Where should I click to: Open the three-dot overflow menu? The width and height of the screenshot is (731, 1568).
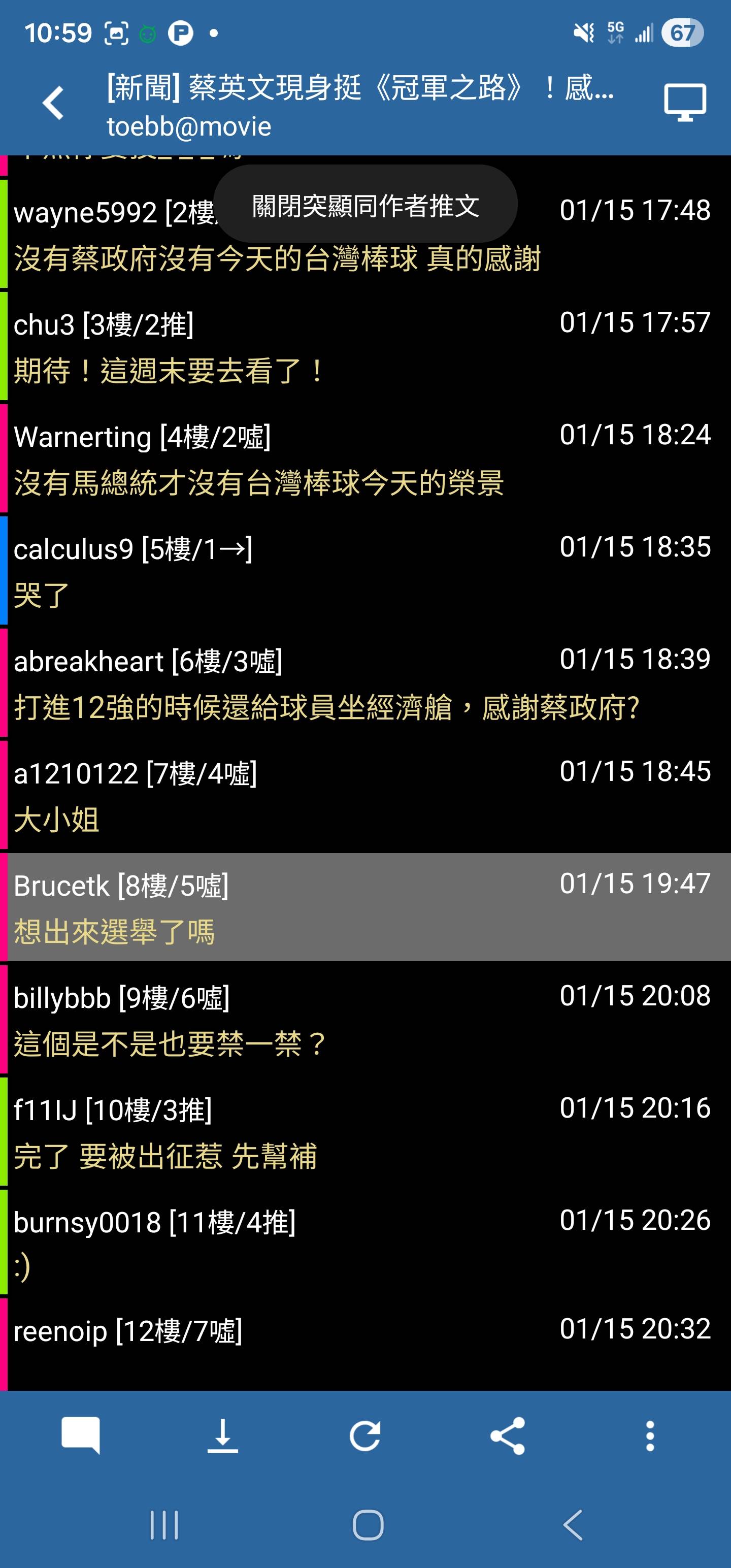[650, 1436]
